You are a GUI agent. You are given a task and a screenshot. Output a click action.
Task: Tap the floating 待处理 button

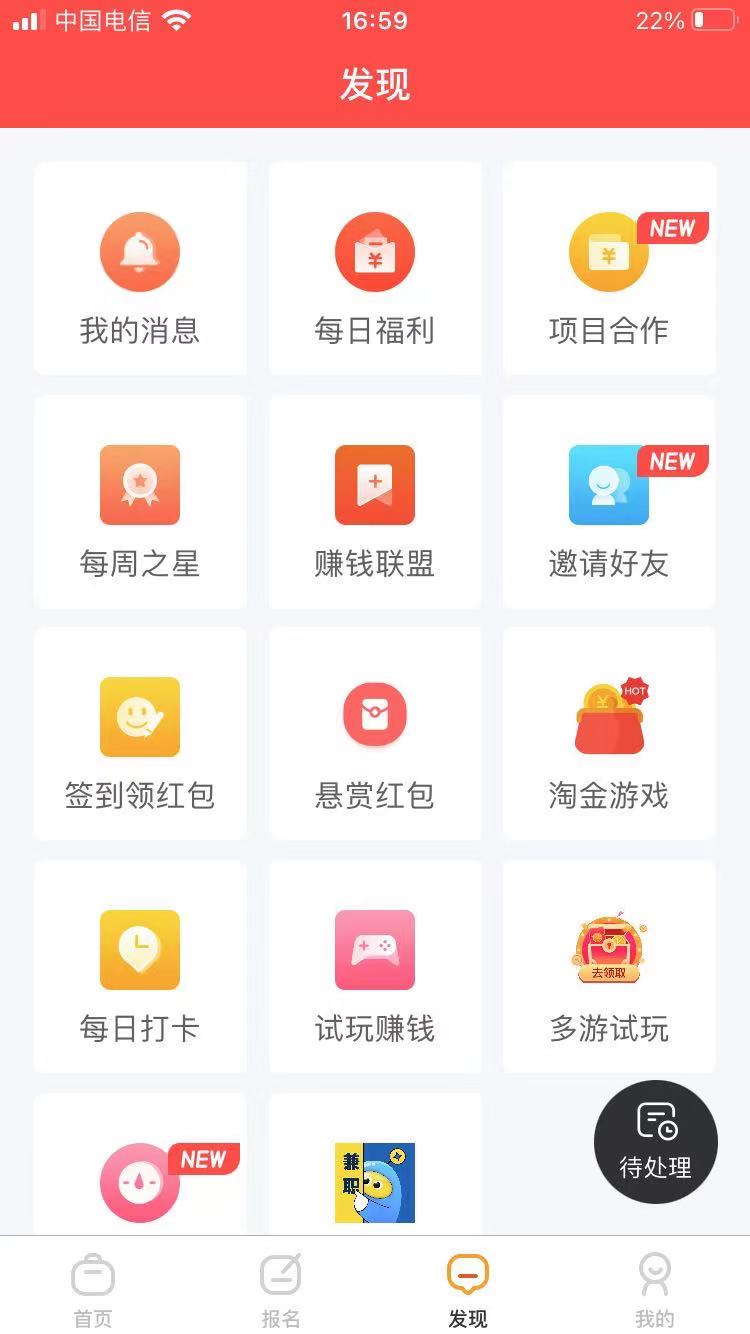pyautogui.click(x=656, y=1142)
